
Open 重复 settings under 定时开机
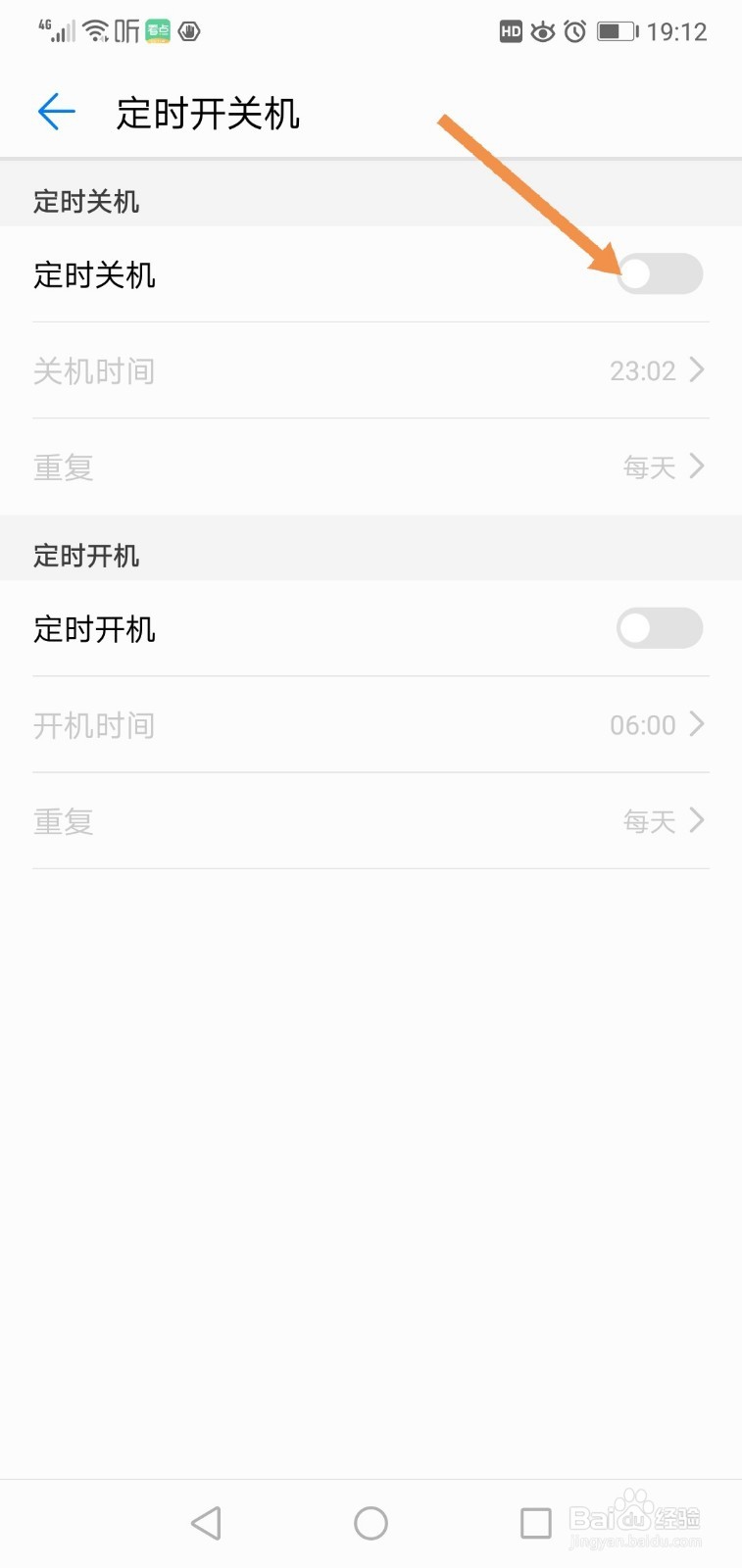tap(371, 821)
